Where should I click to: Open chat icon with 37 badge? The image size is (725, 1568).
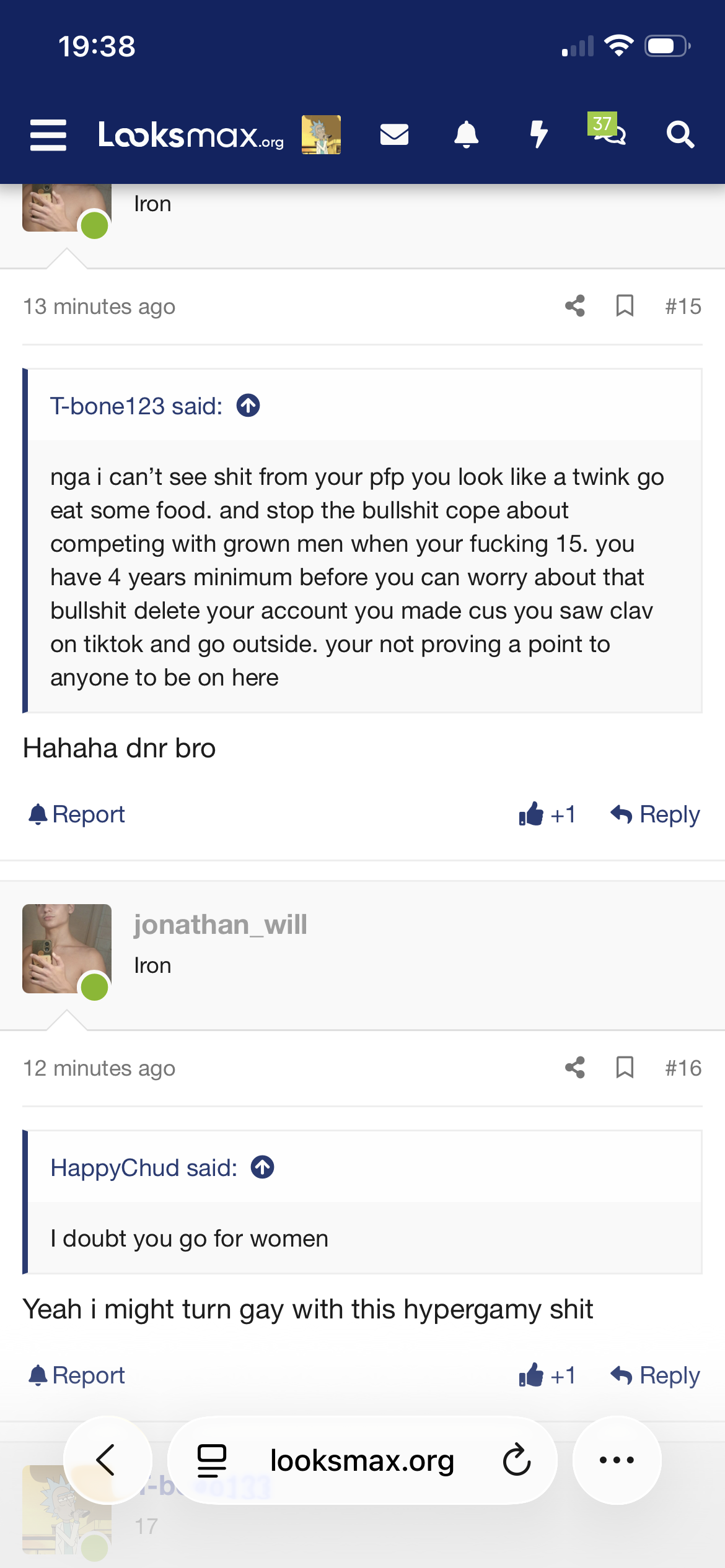pos(608,129)
